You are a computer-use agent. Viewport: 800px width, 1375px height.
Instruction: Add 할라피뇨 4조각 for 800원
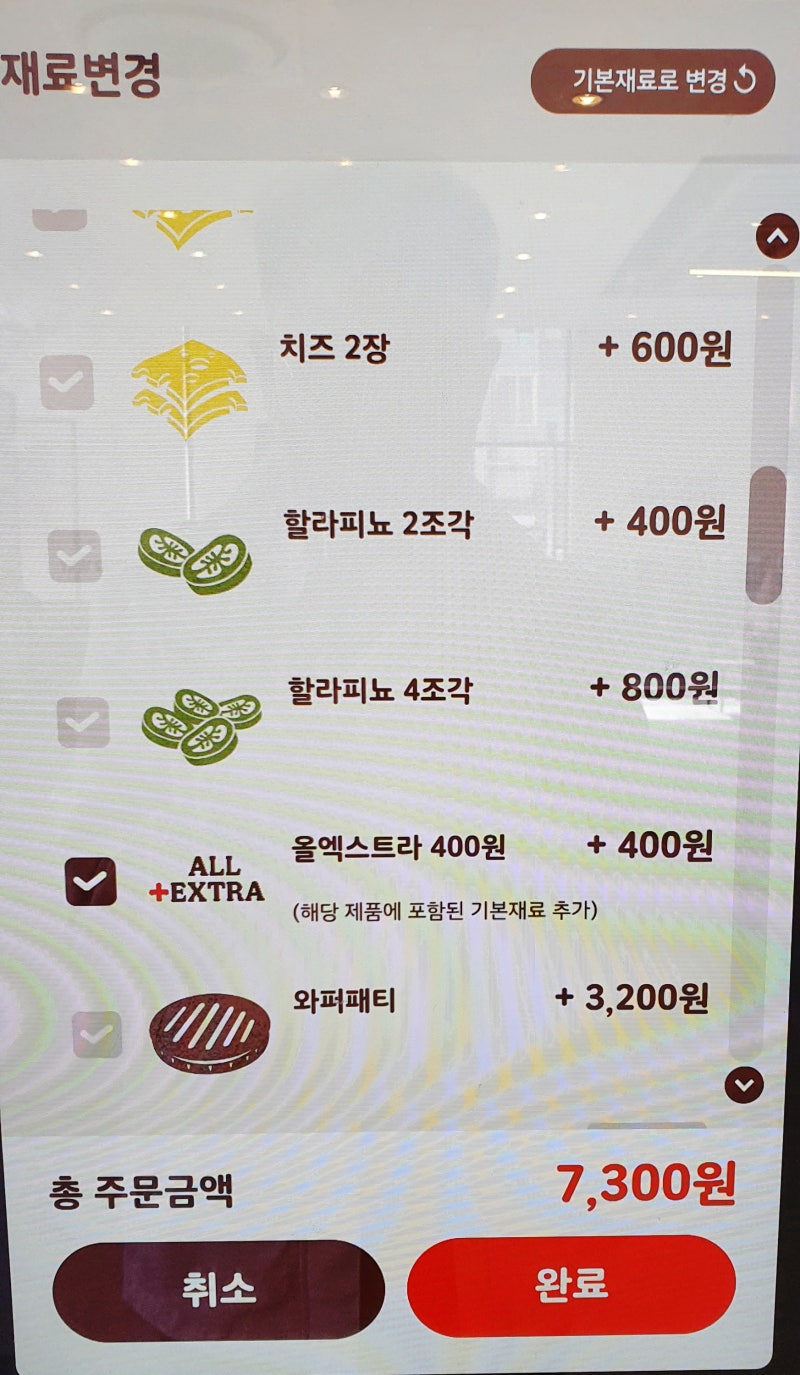coord(83,722)
